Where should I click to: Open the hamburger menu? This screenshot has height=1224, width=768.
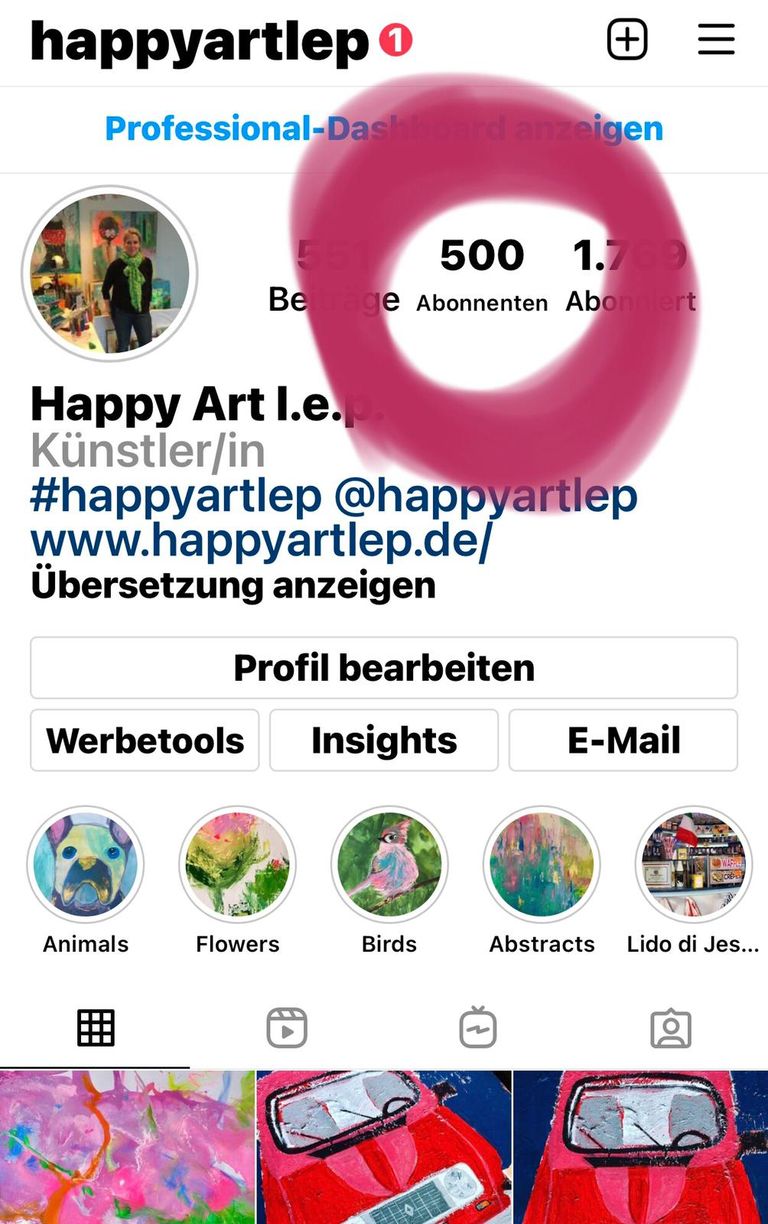coord(716,40)
